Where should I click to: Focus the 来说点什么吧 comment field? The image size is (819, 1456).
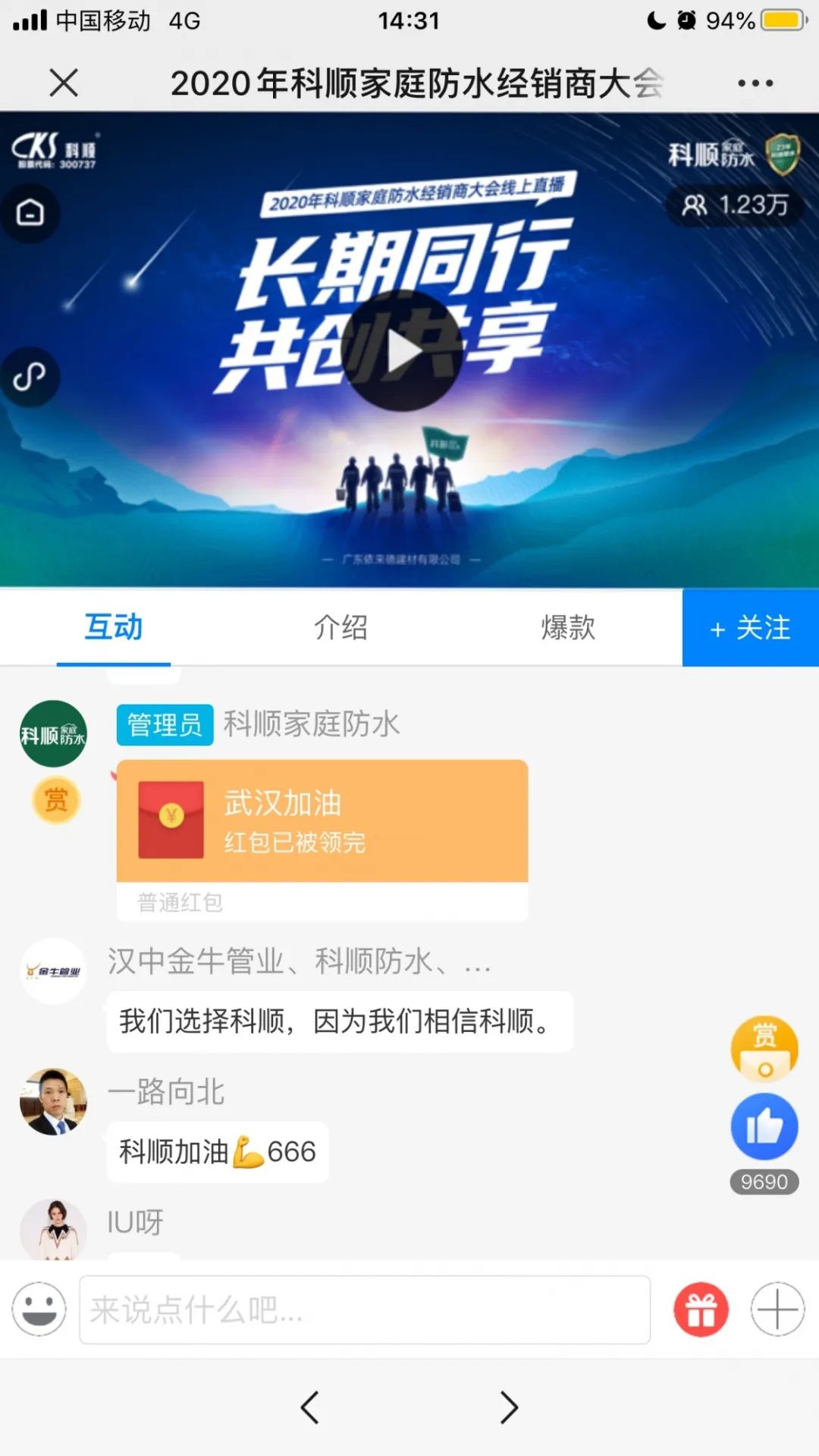(364, 1310)
